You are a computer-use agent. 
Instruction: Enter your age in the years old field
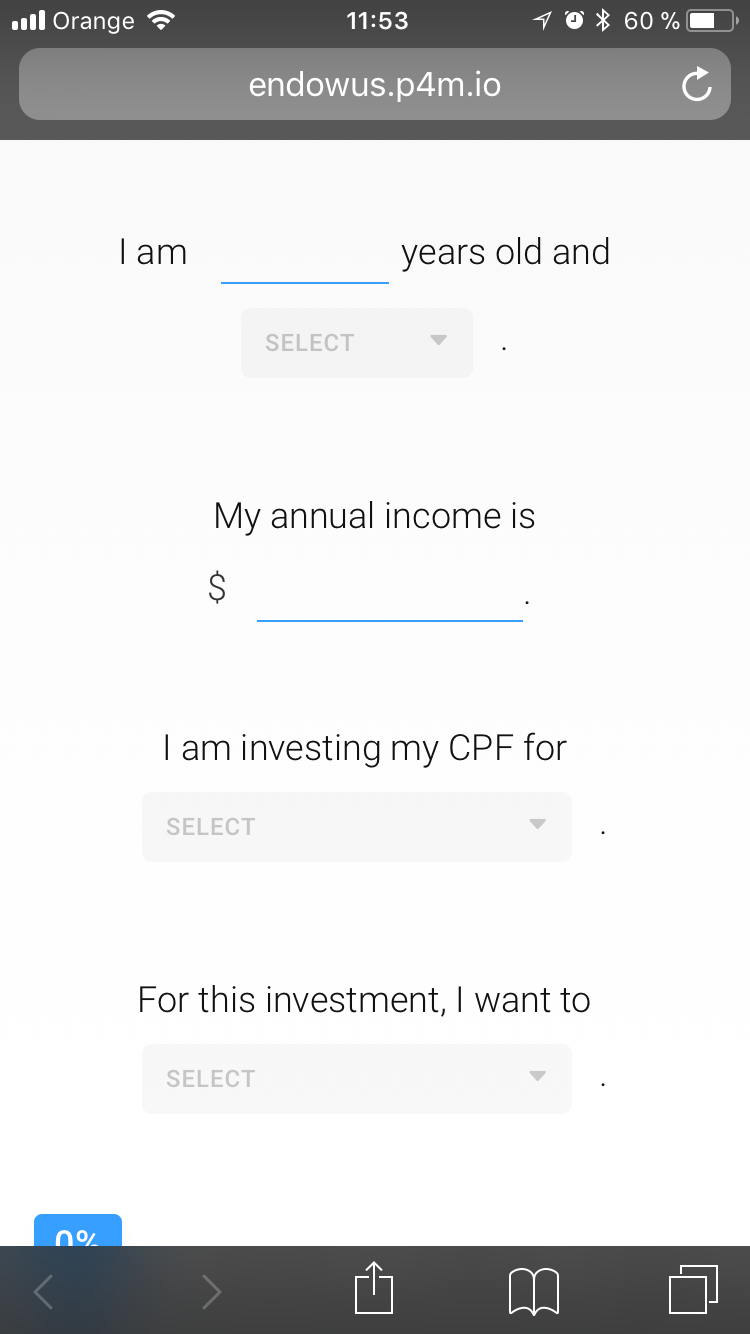(304, 258)
